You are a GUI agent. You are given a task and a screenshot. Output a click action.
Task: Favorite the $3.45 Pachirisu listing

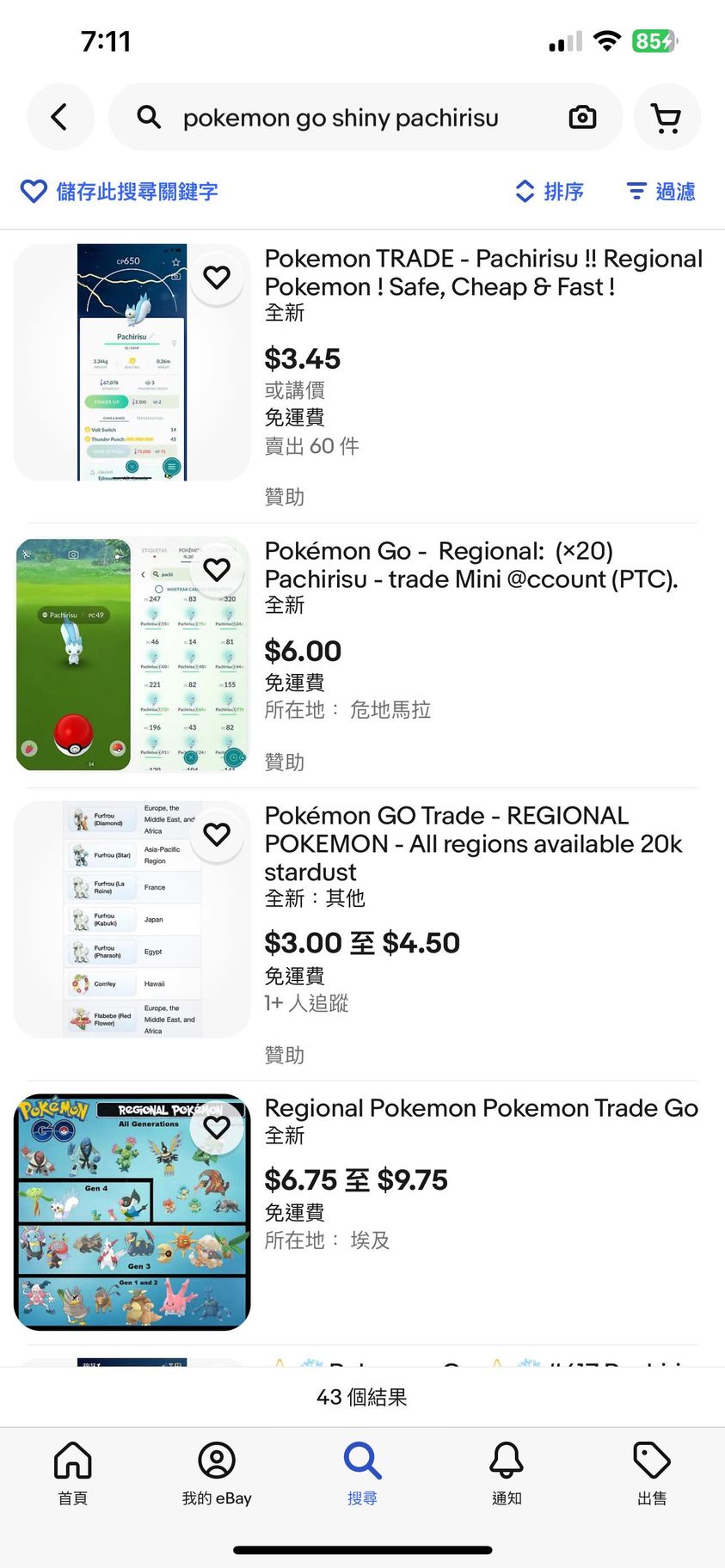tap(217, 277)
